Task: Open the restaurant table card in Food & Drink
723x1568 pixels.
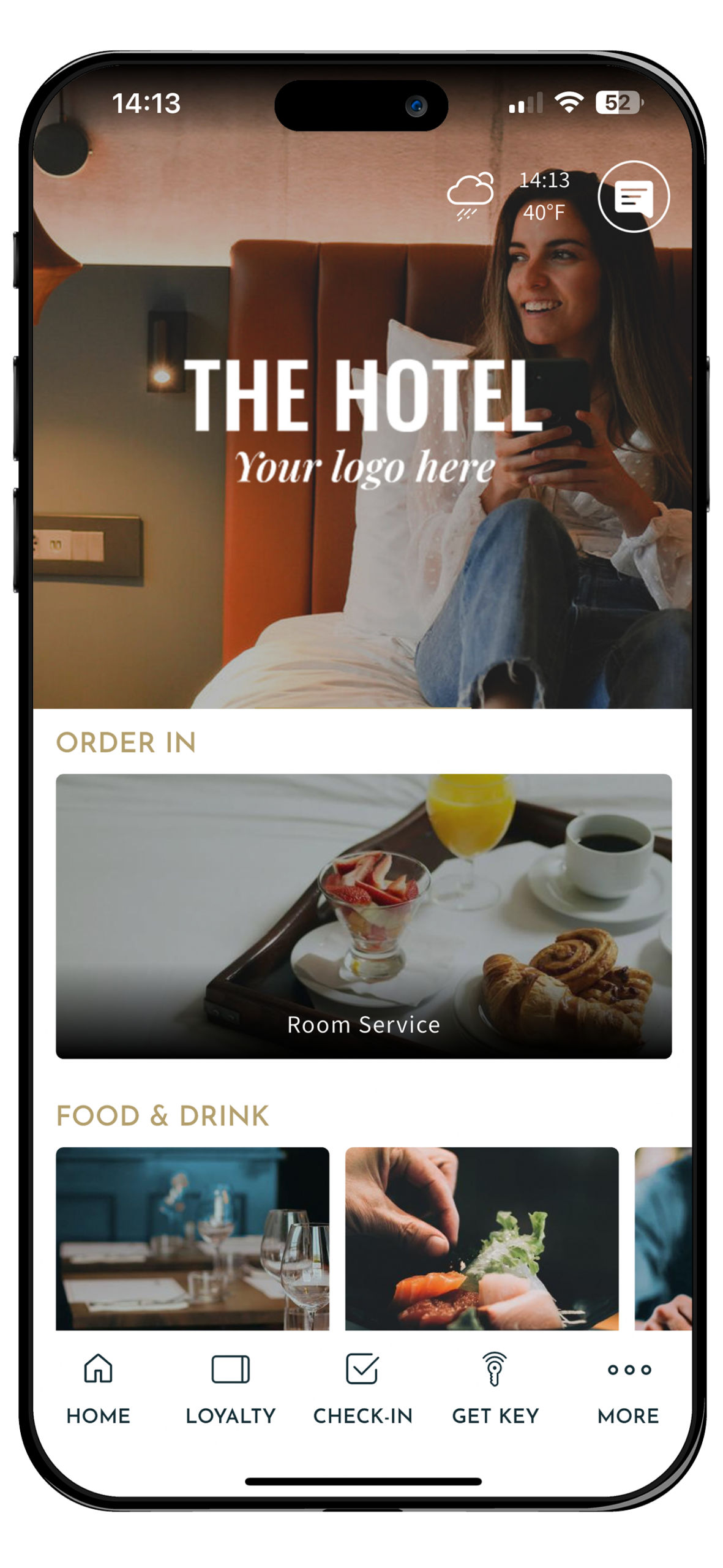Action: [192, 1238]
